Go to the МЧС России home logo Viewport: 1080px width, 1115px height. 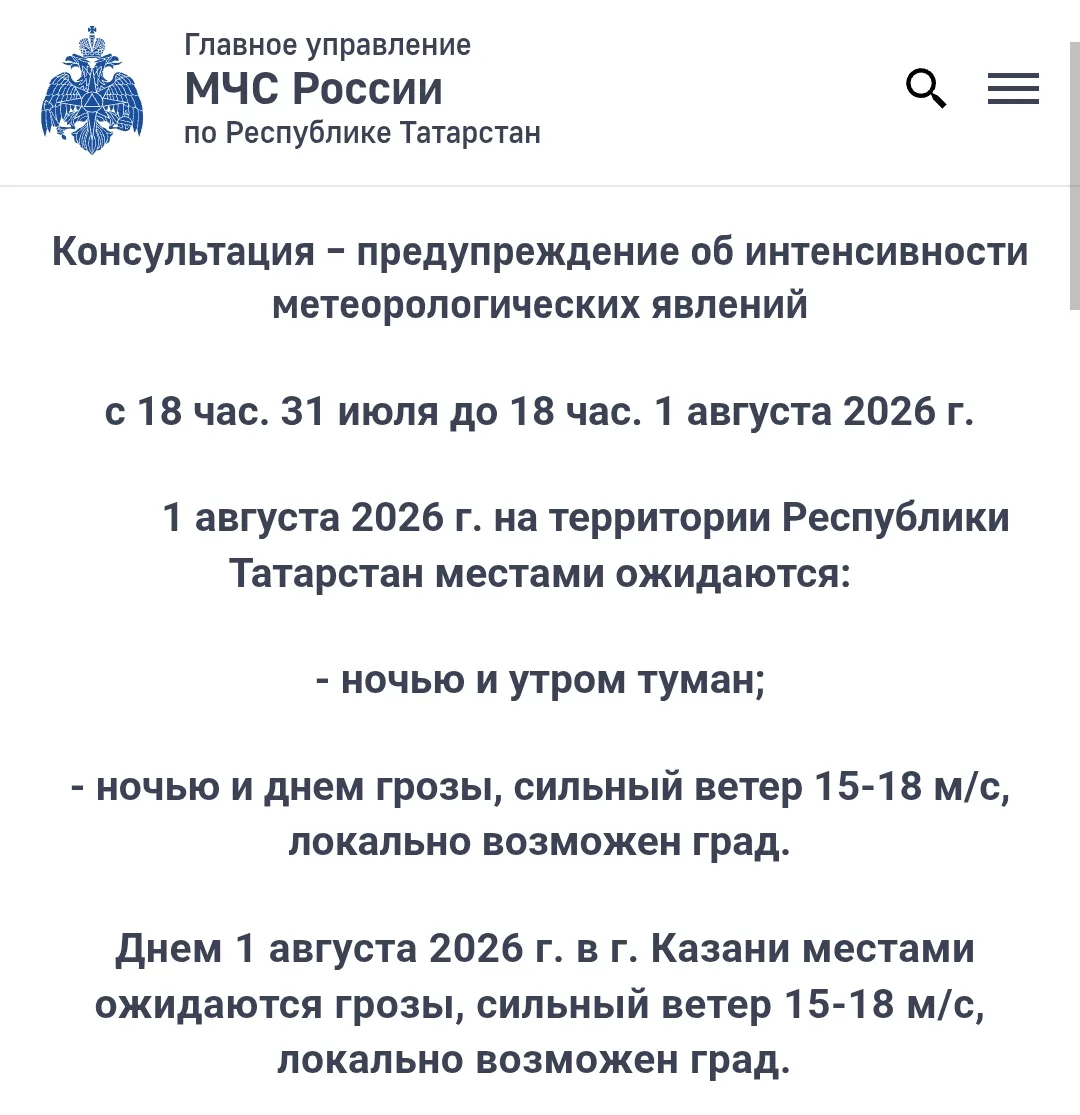(x=92, y=90)
